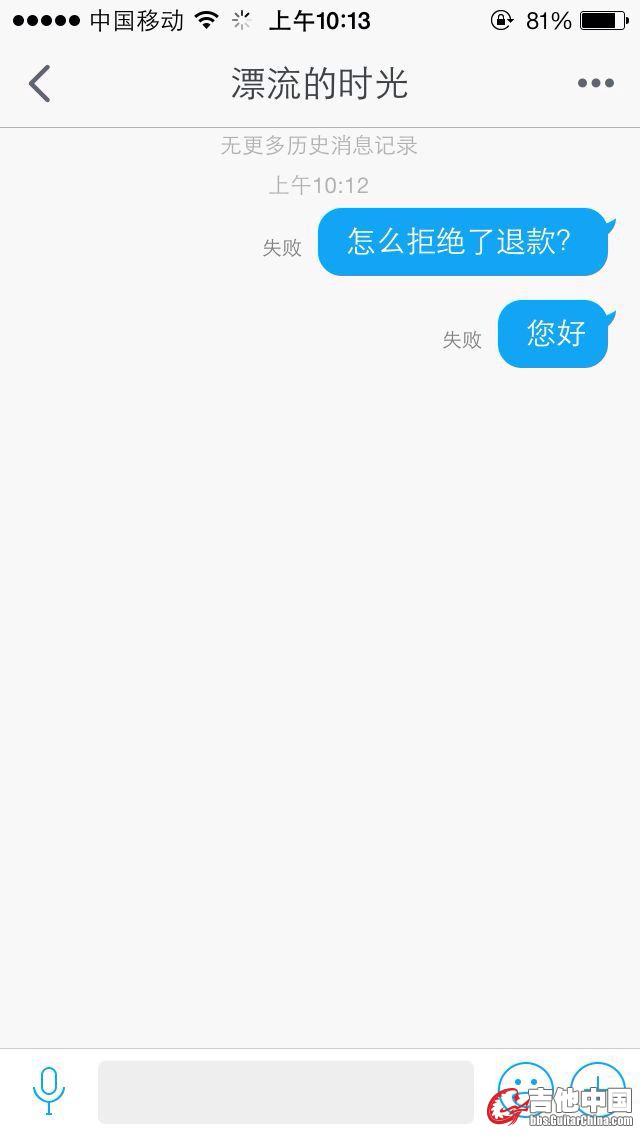Go back from the 漂流的时光 chat
Viewport: 640px width, 1136px height.
tap(40, 84)
